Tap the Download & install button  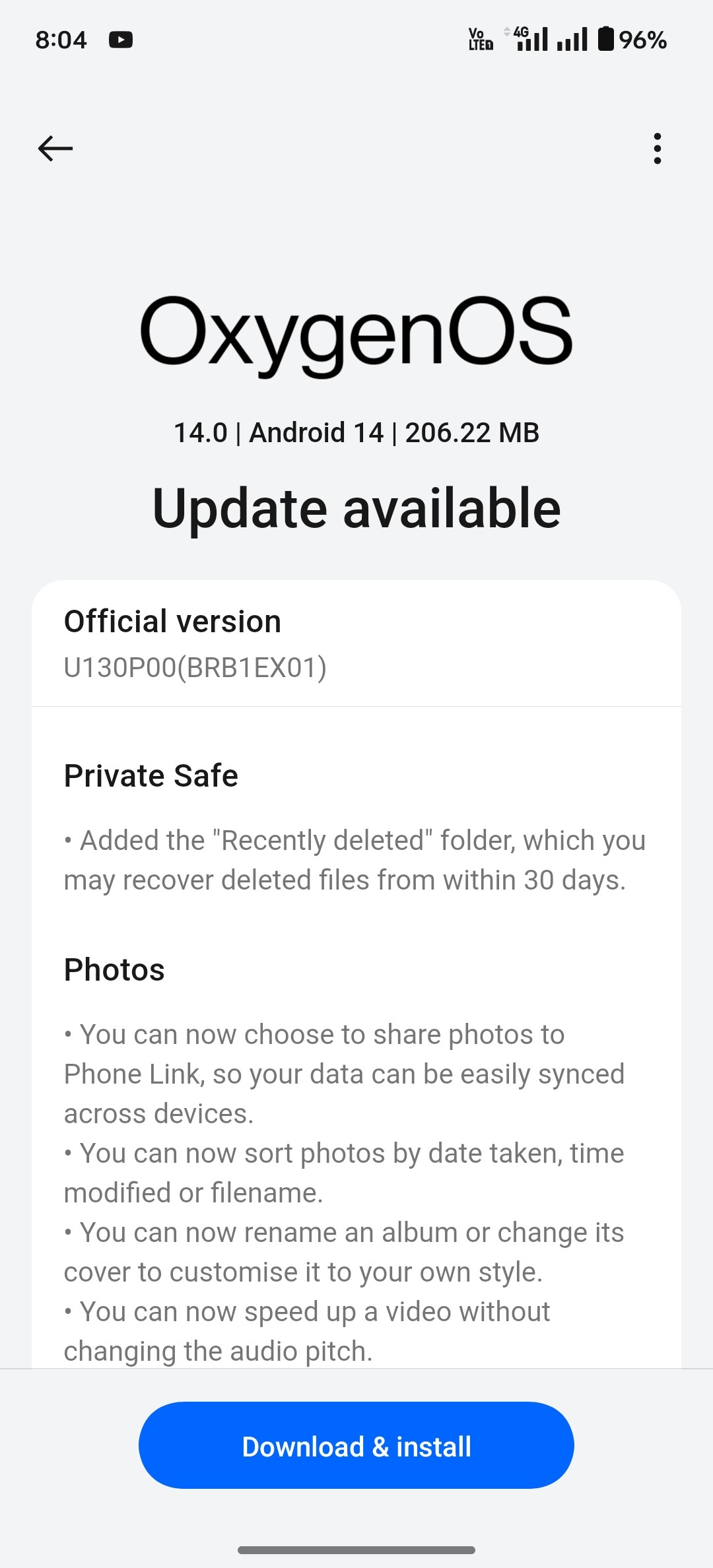pos(356,1446)
